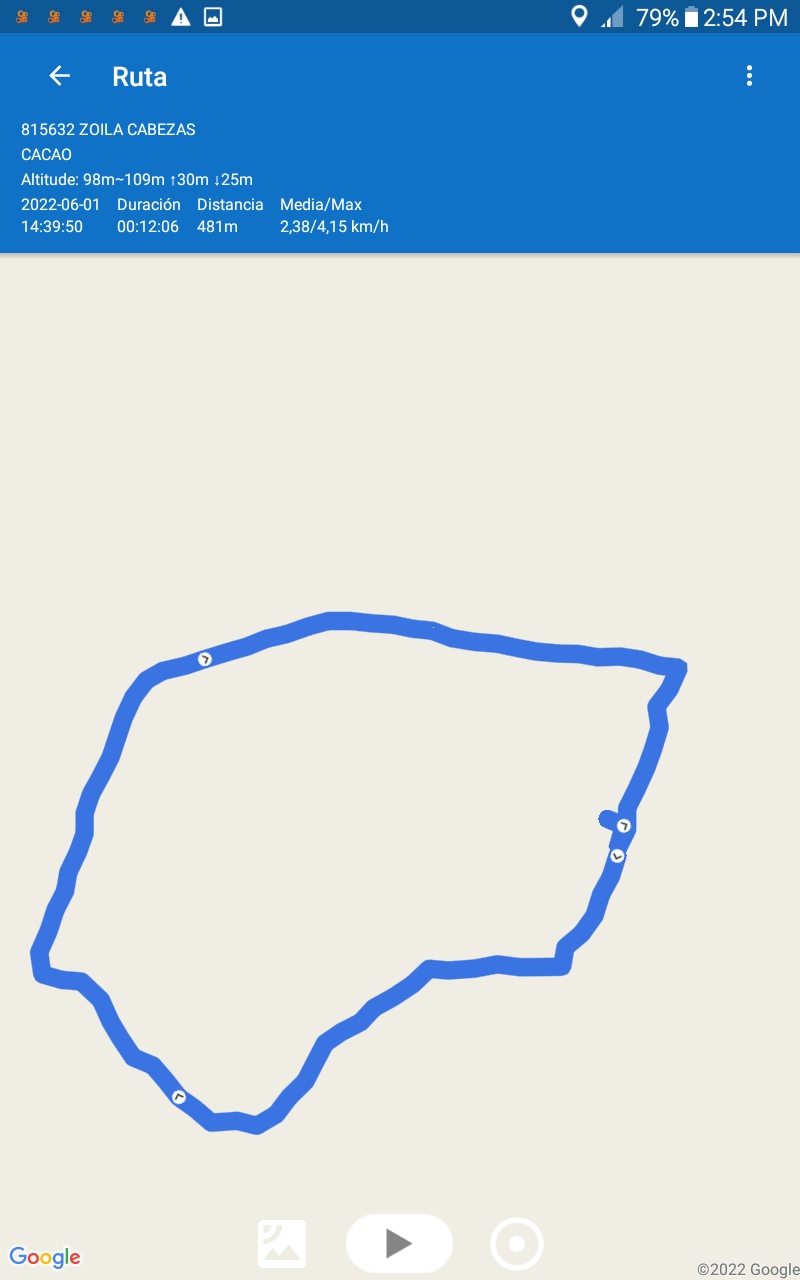Image resolution: width=800 pixels, height=1280 pixels.
Task: Tap the circular center-location button
Action: click(x=517, y=1244)
